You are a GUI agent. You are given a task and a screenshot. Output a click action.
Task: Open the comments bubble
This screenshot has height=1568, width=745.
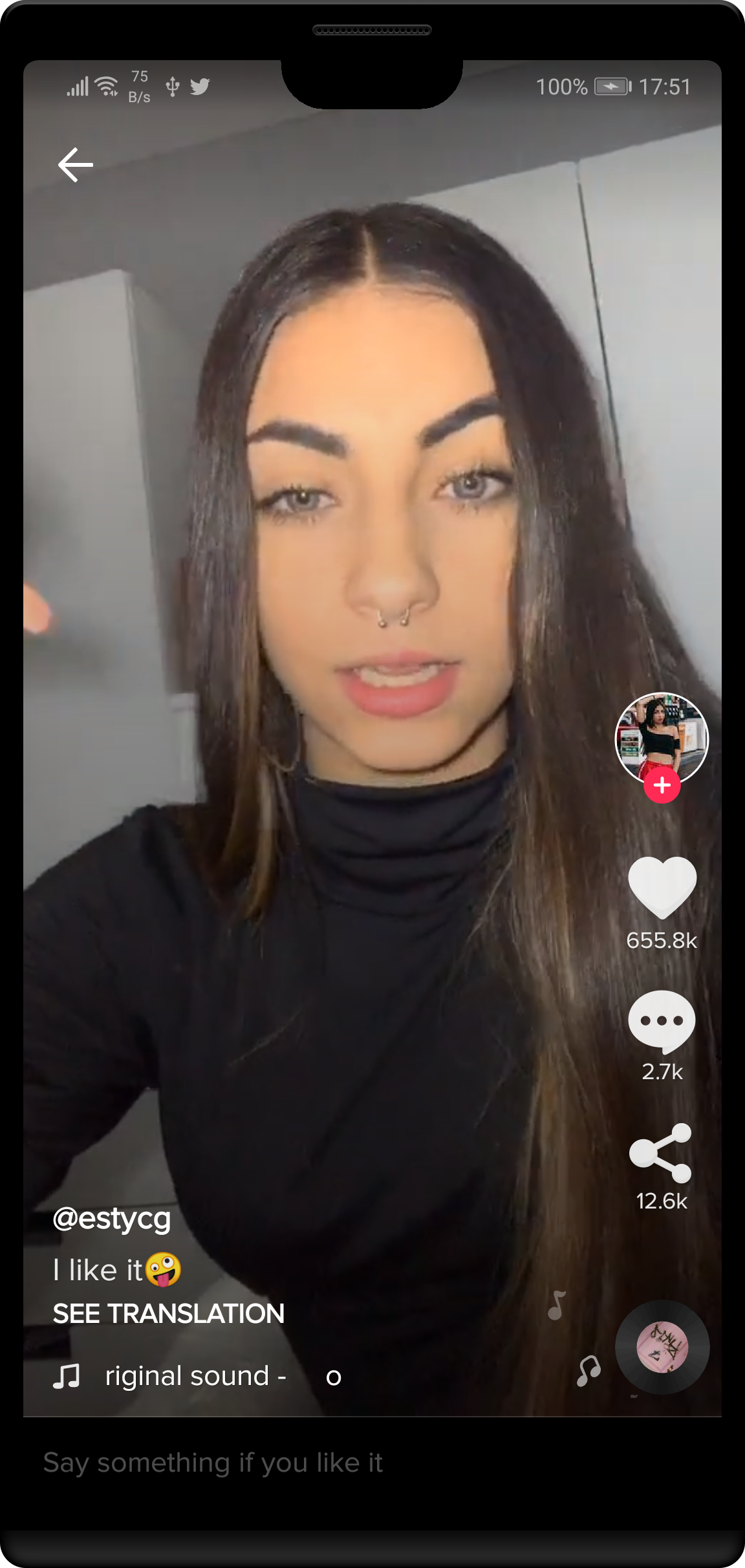[x=662, y=1021]
